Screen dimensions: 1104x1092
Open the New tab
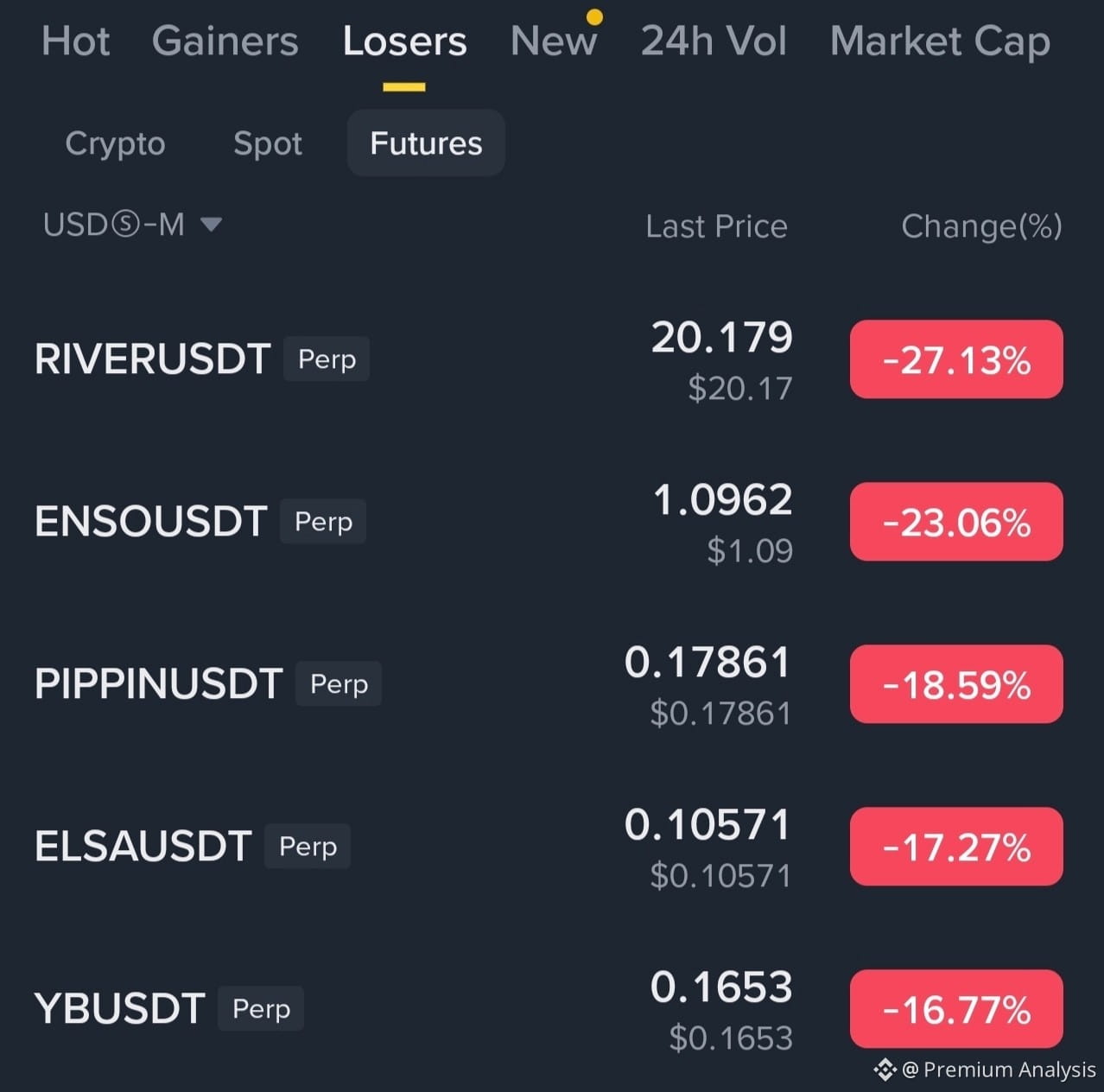tap(553, 41)
